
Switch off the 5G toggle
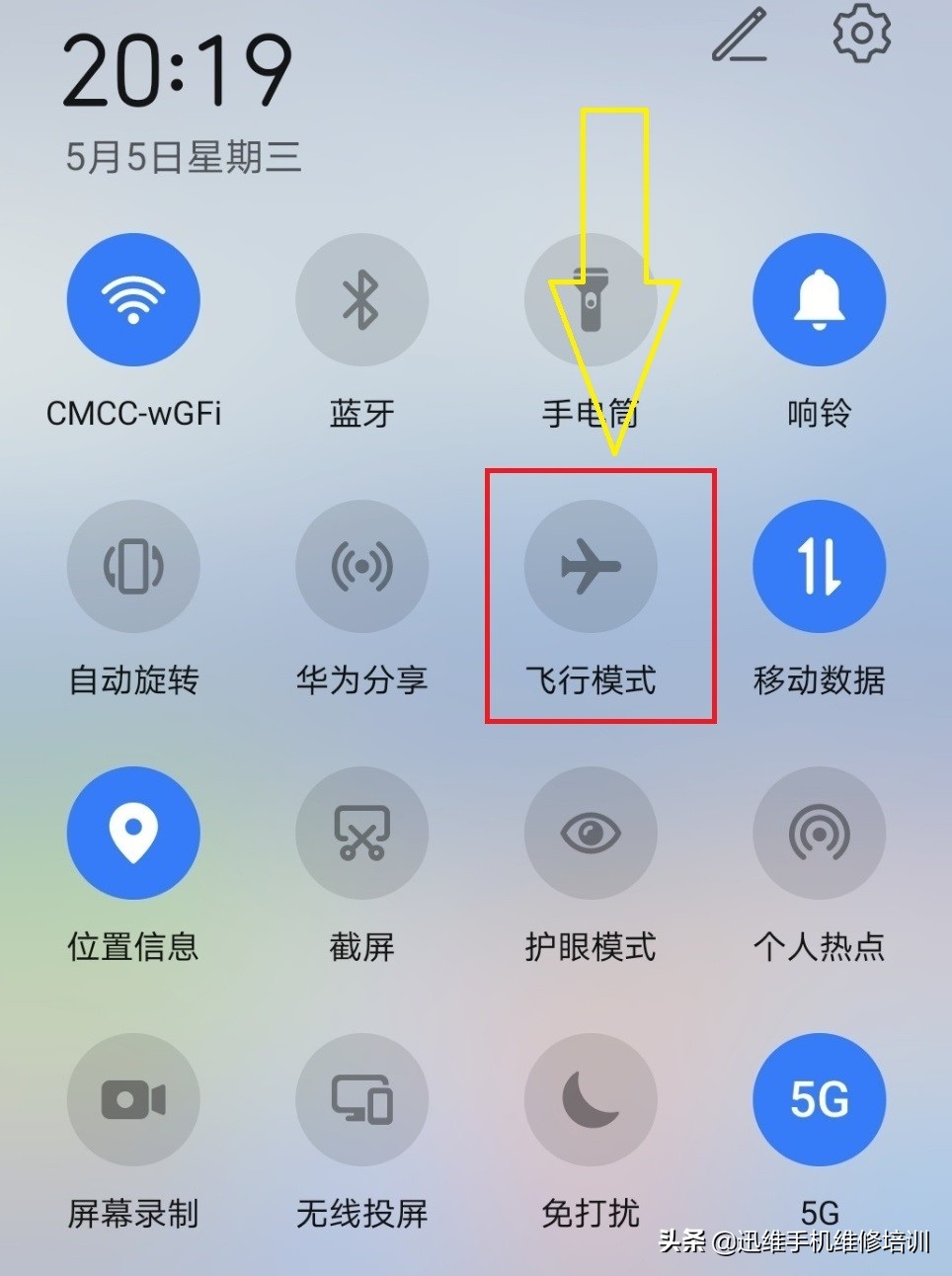tap(819, 1099)
